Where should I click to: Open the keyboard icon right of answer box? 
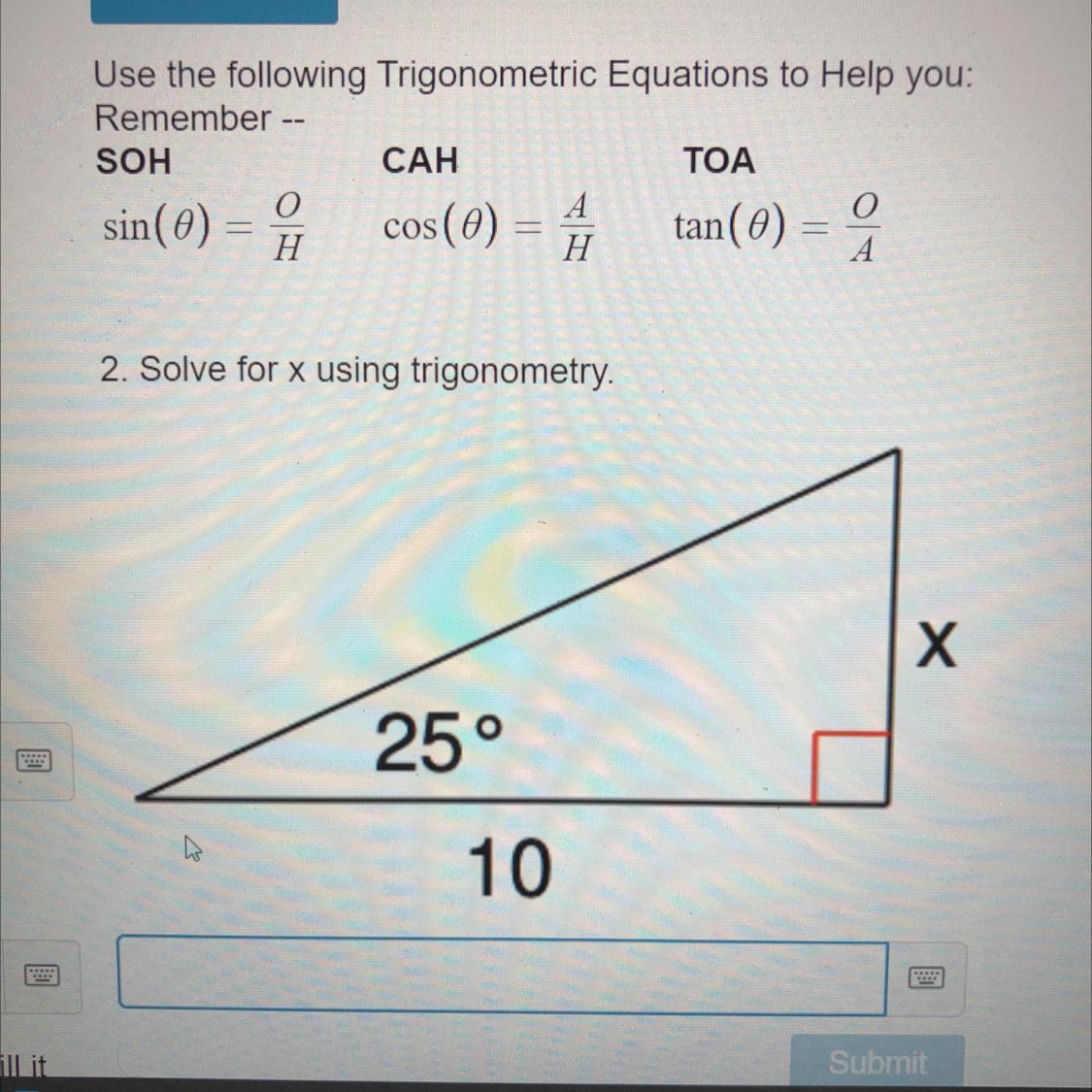click(x=926, y=976)
